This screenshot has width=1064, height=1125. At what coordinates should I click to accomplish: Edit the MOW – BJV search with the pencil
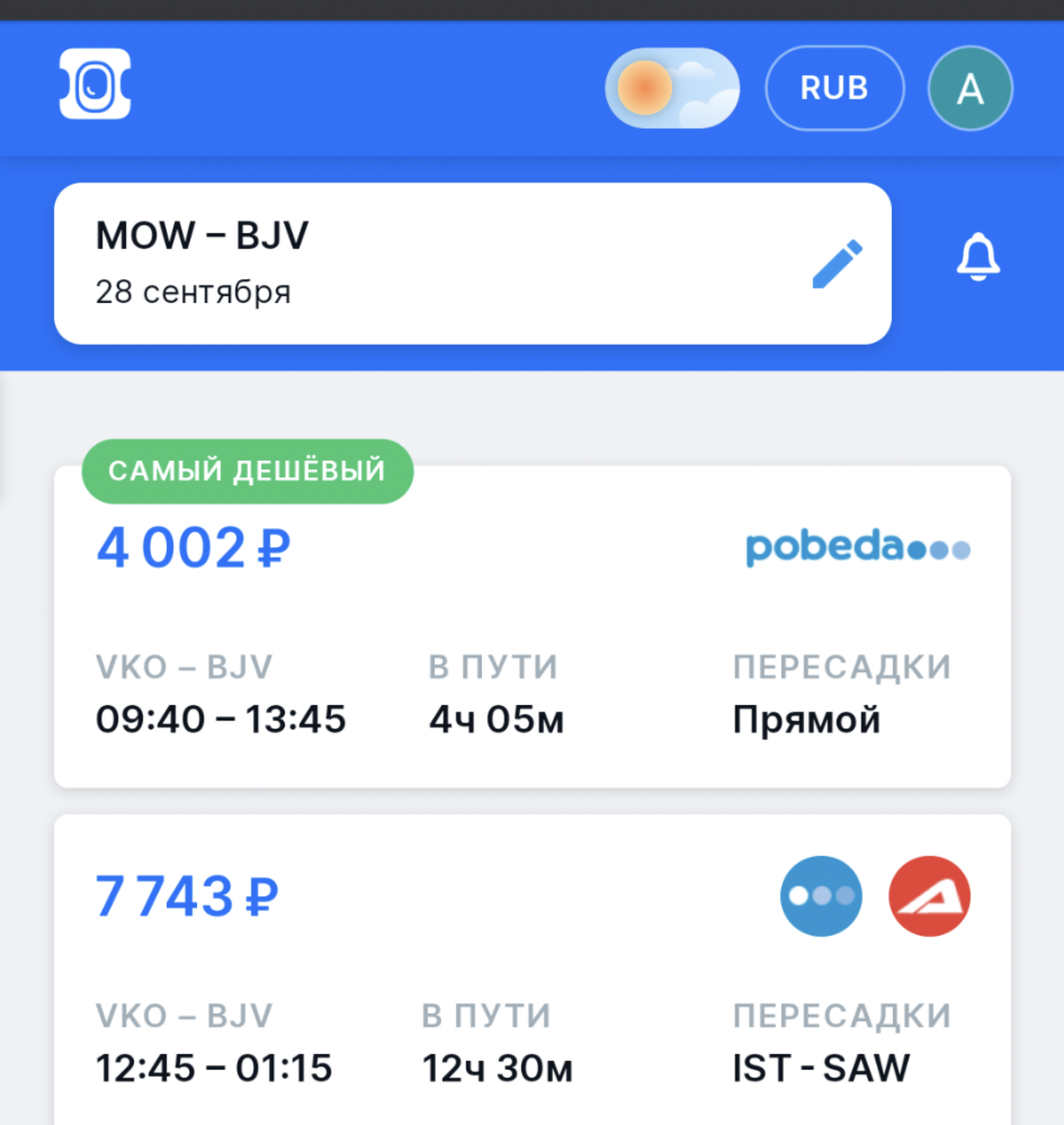pos(837,264)
